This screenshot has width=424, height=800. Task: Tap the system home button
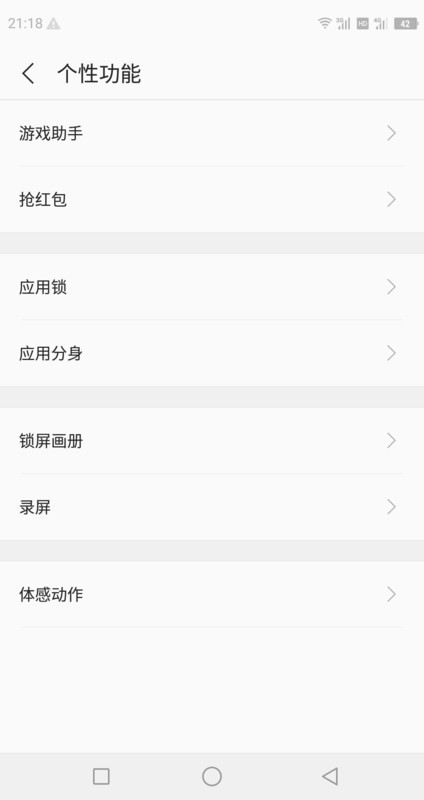(212, 777)
